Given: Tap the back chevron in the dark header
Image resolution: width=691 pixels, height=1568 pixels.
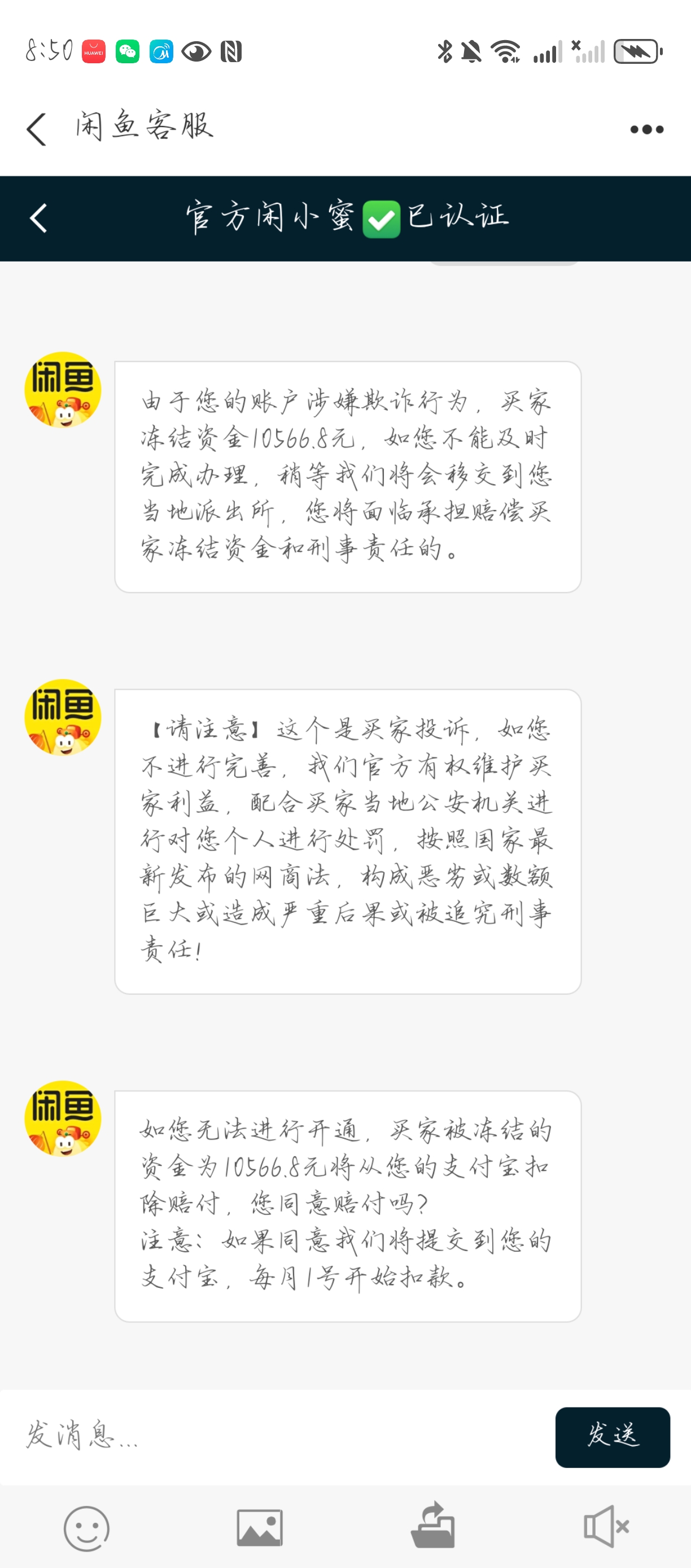Looking at the screenshot, I should point(39,219).
